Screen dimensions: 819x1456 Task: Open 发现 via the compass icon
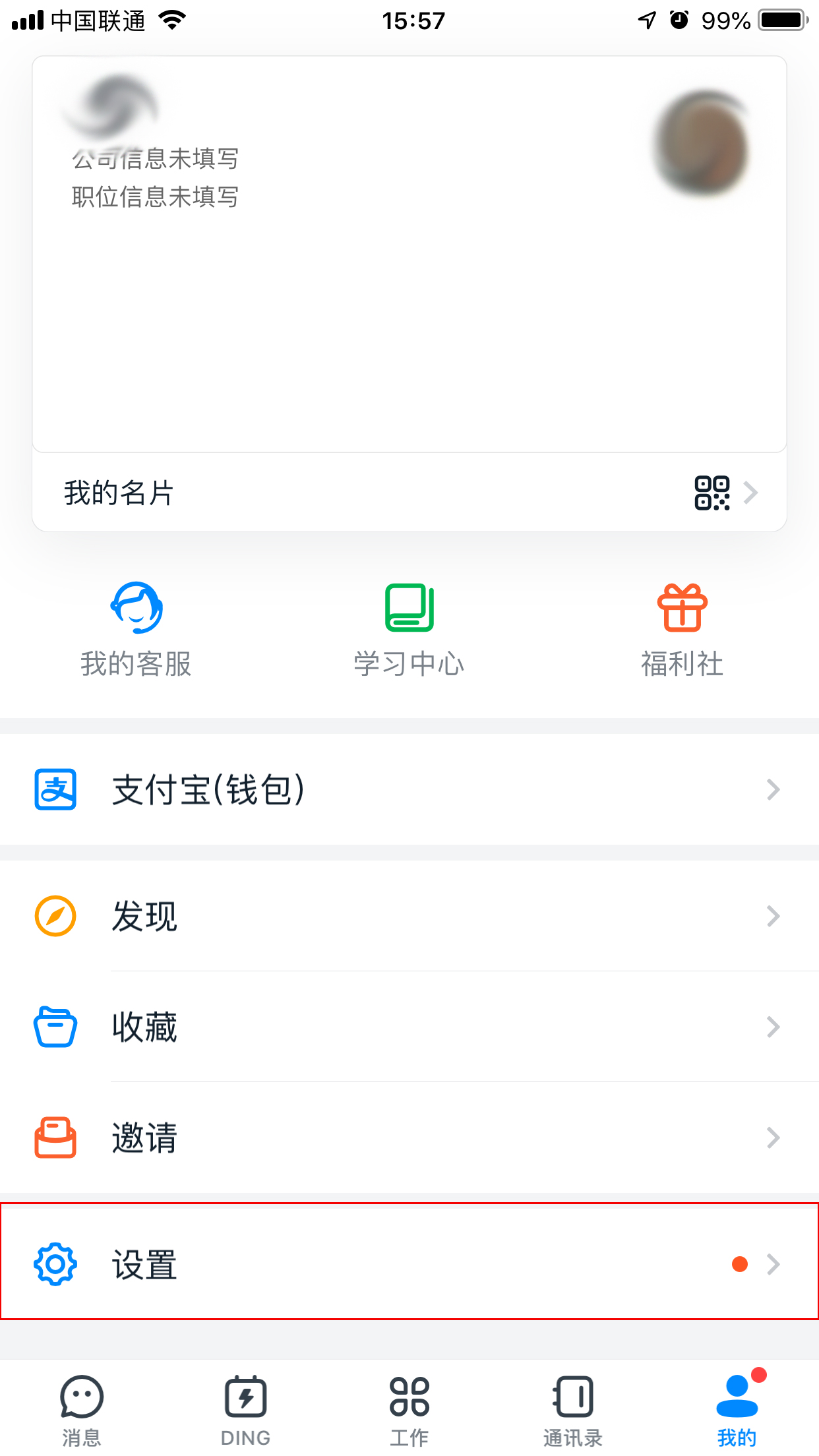[55, 915]
